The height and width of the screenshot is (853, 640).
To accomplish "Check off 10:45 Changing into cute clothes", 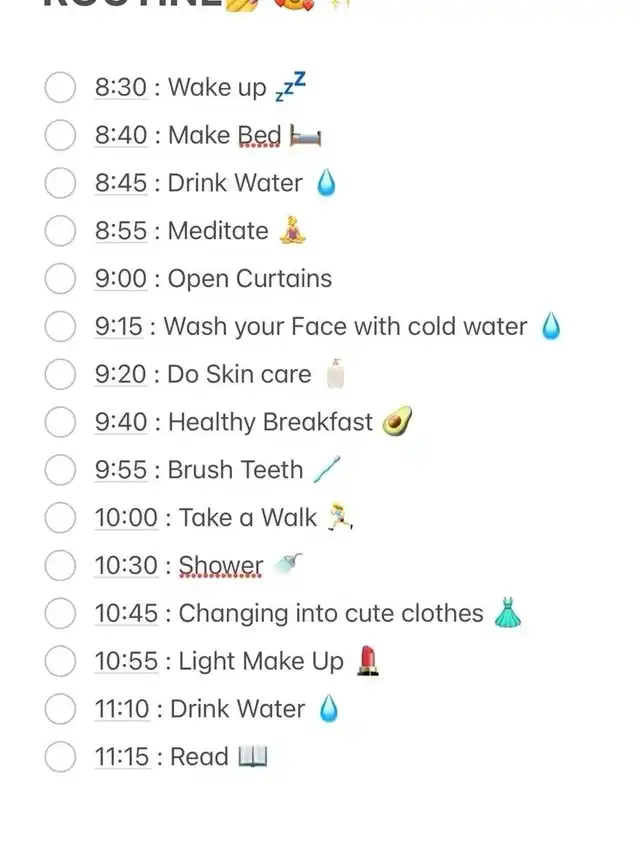I will 60,613.
